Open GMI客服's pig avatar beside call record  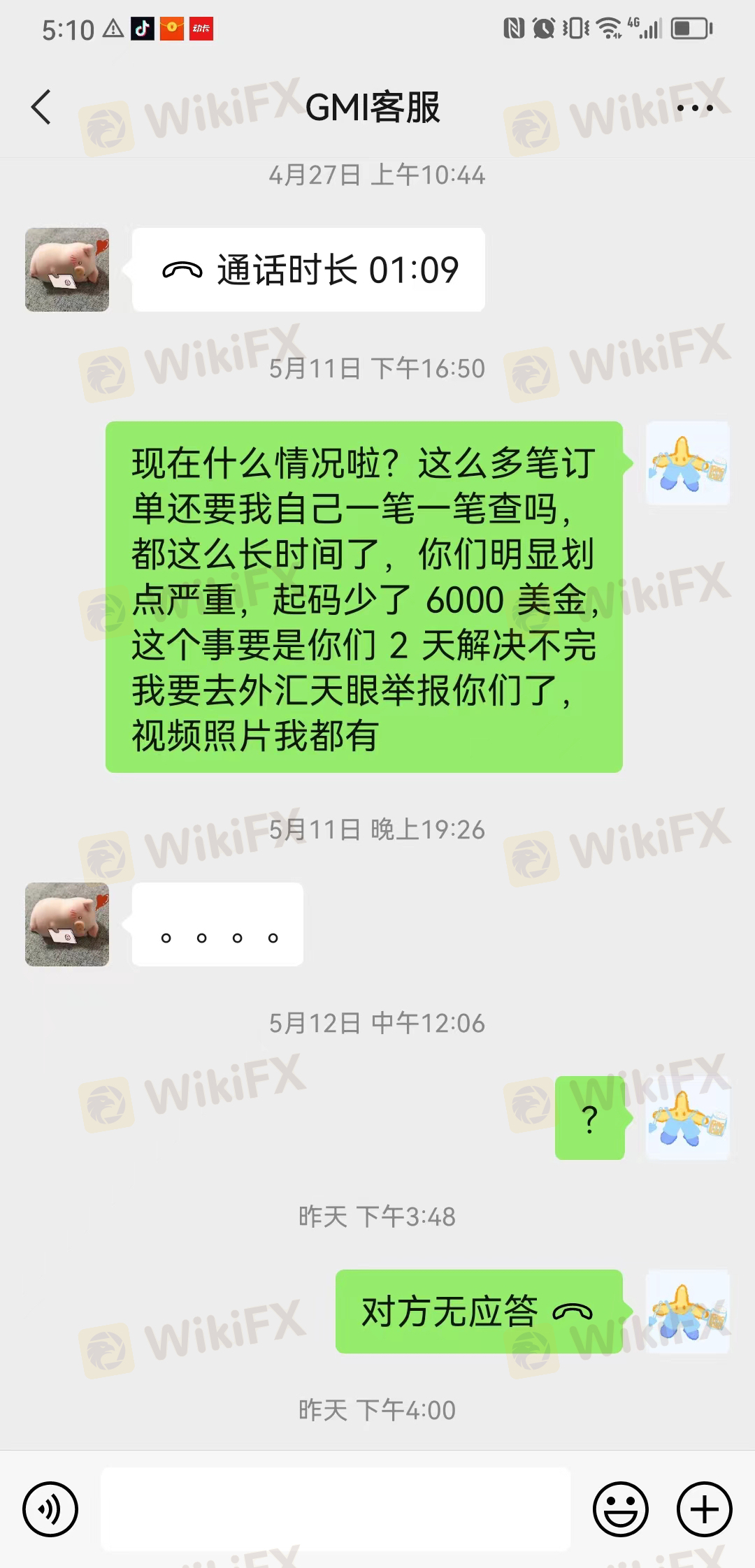67,270
